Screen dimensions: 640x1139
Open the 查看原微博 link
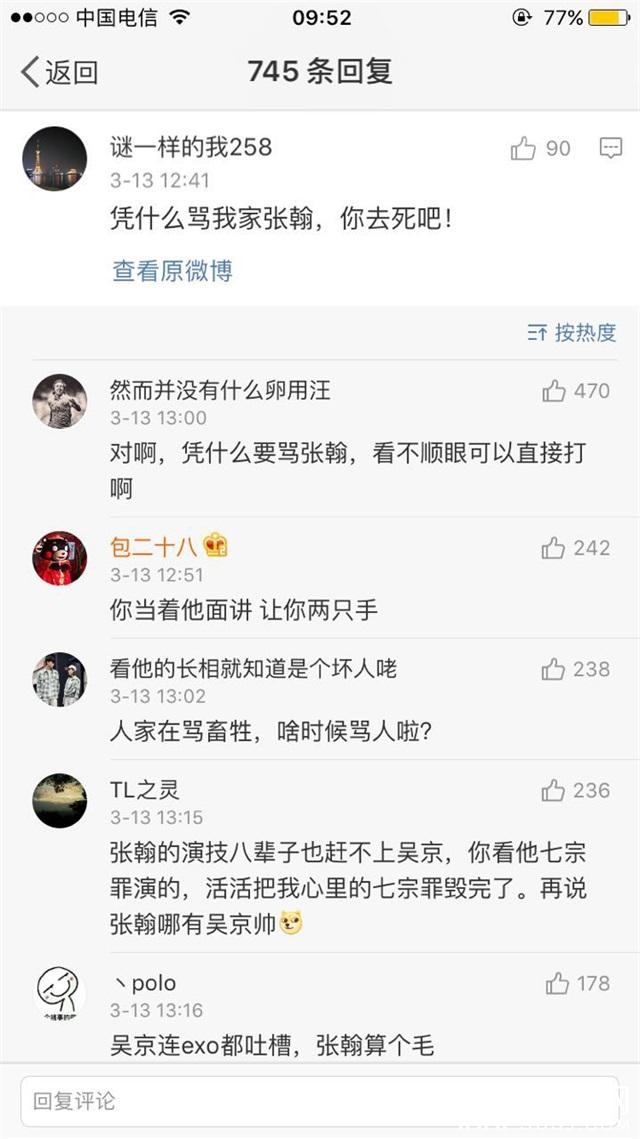[172, 270]
